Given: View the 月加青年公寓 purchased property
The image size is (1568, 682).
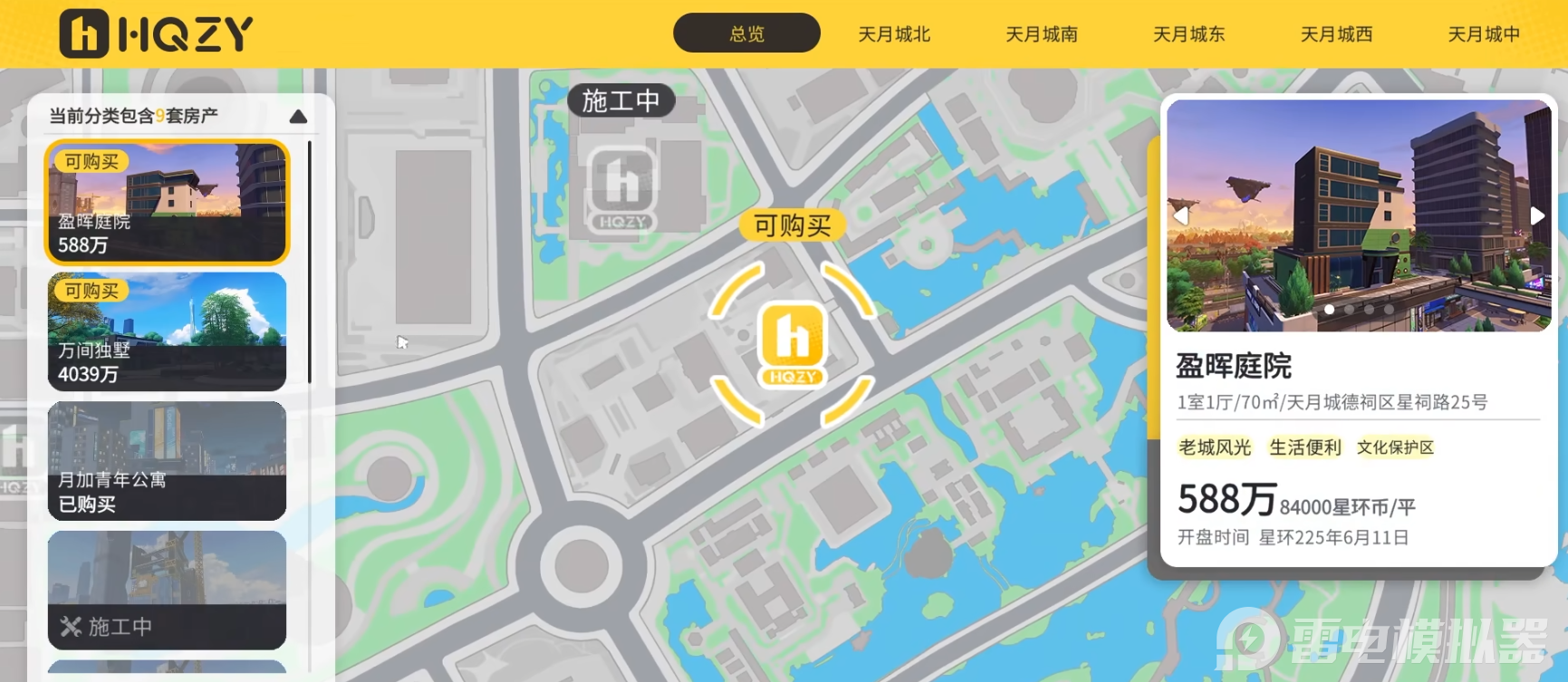Looking at the screenshot, I should click(167, 461).
